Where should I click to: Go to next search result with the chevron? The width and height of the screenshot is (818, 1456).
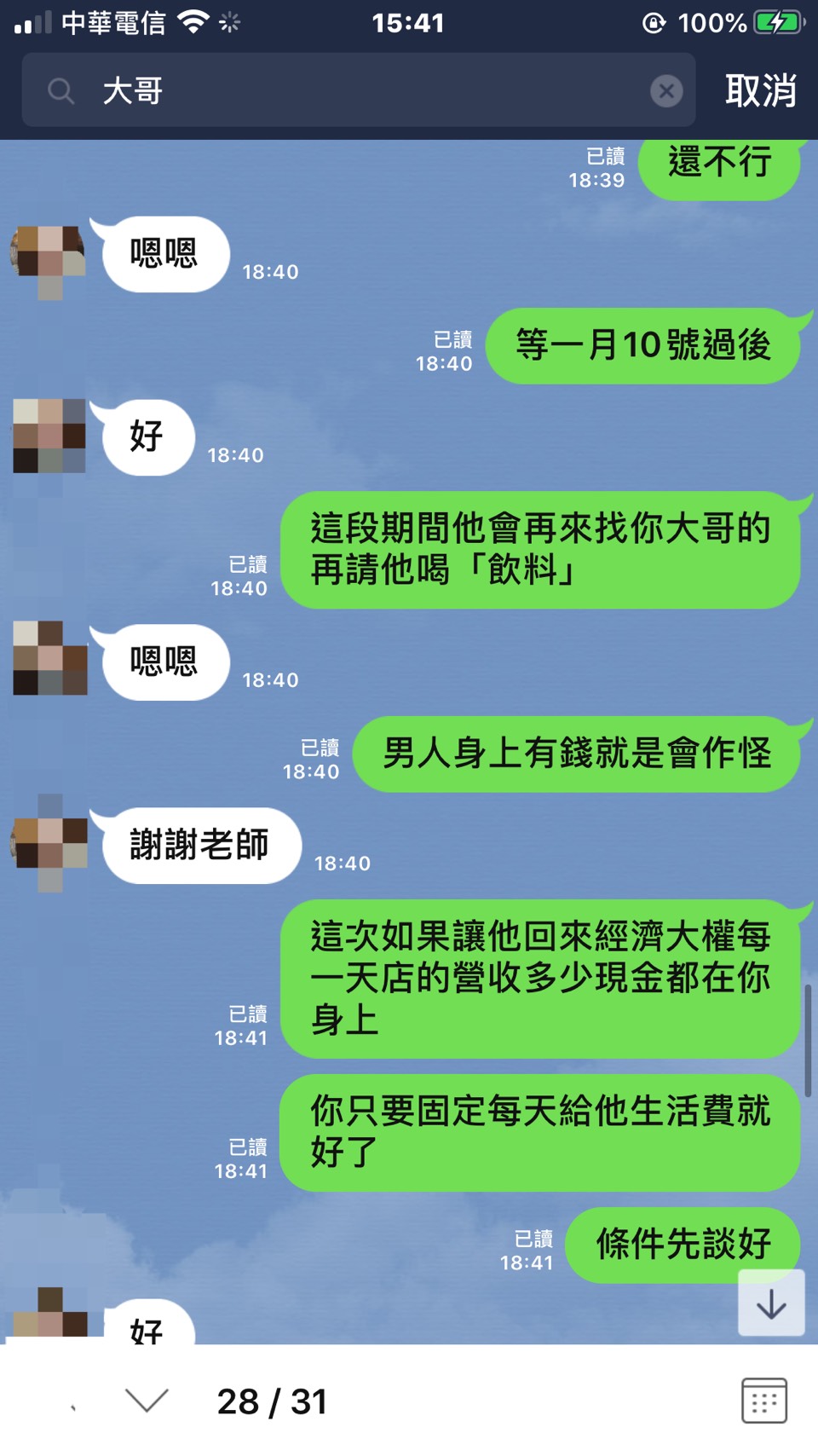[147, 1401]
